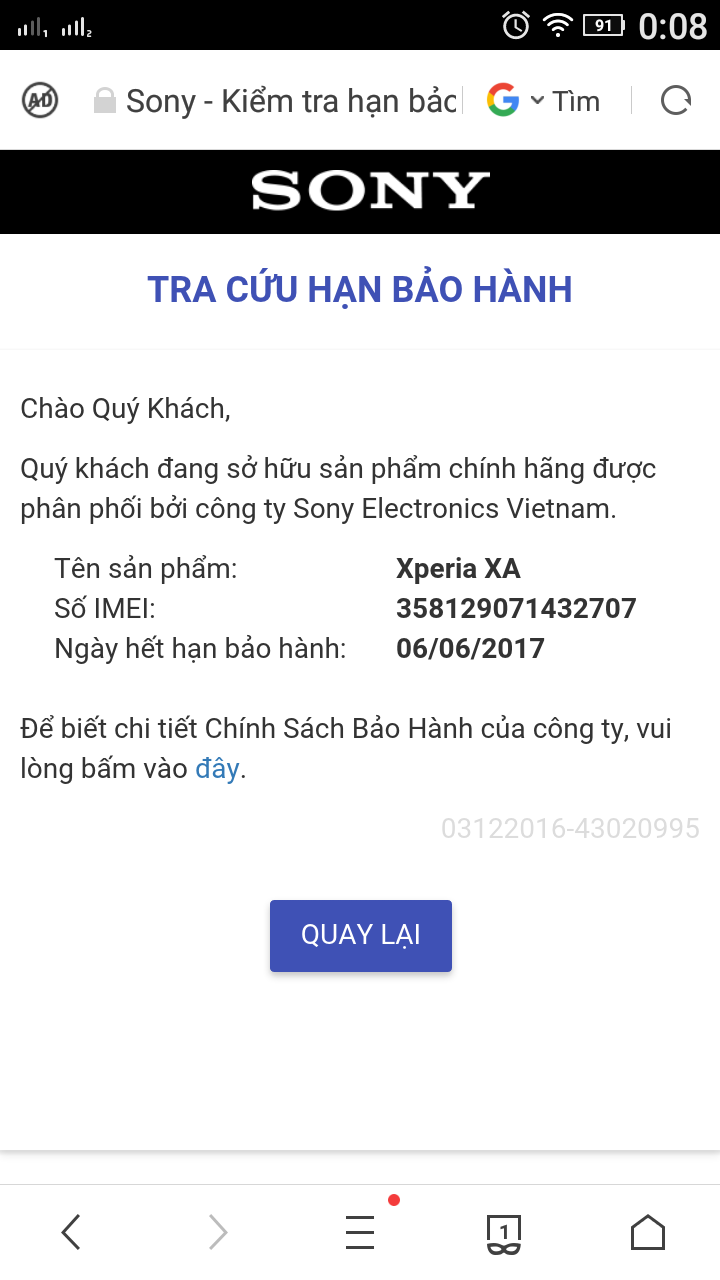The width and height of the screenshot is (720, 1280).
Task: Tap the ad-block icon in address bar
Action: (40, 100)
